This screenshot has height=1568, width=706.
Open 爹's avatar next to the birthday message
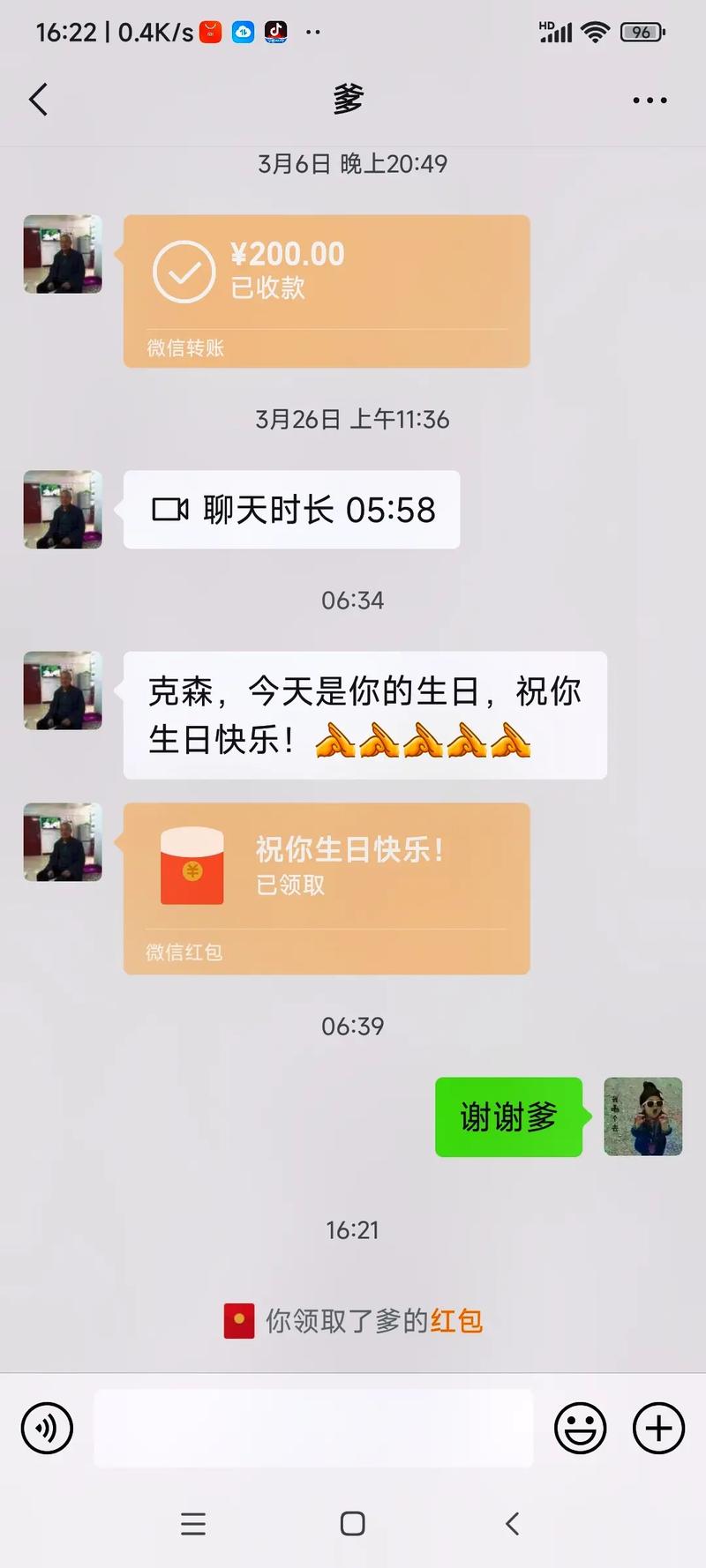63,691
